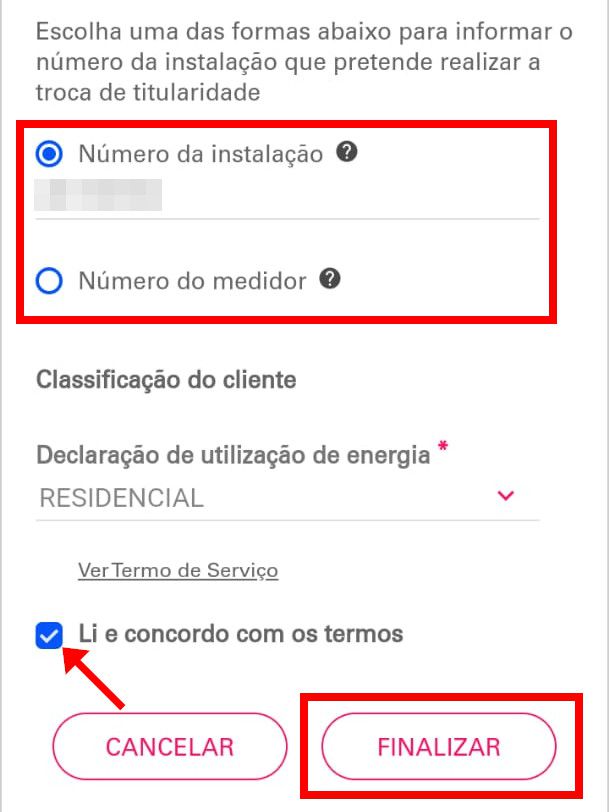The width and height of the screenshot is (609, 812).
Task: Open the Ver Termo de Serviço link
Action: click(178, 570)
